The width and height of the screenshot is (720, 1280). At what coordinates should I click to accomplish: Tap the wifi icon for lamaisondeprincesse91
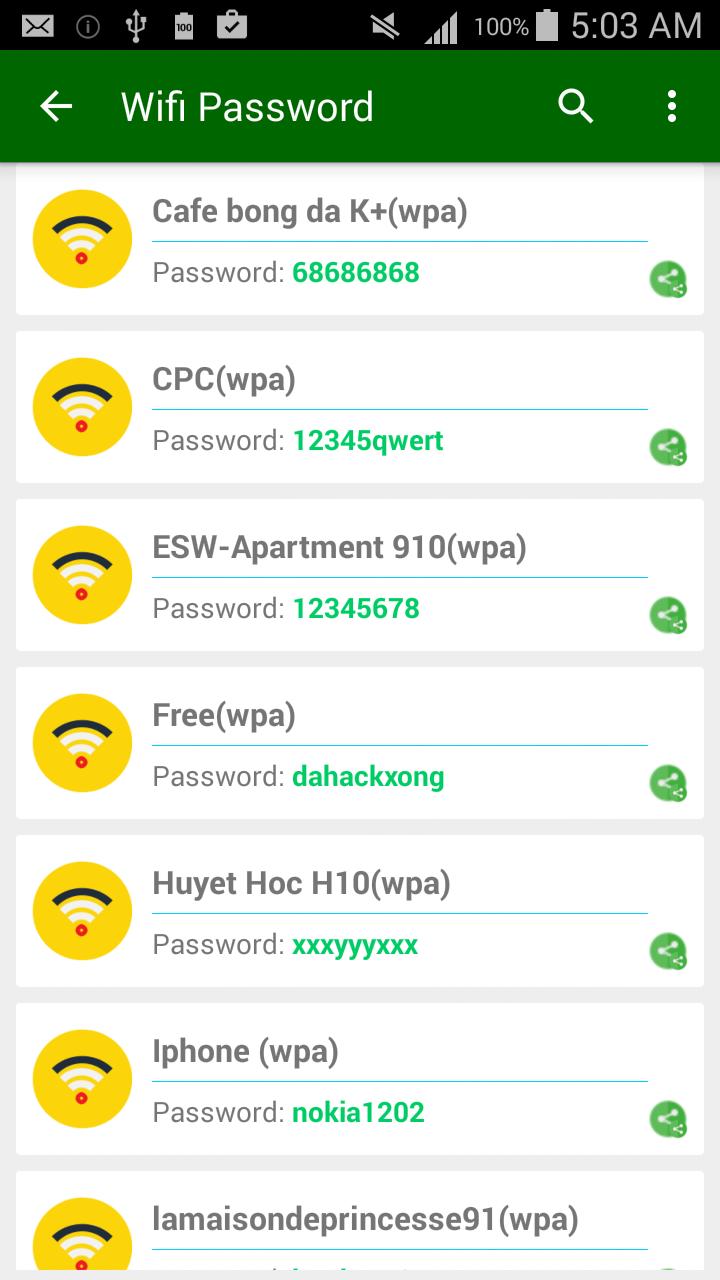[x=82, y=1240]
